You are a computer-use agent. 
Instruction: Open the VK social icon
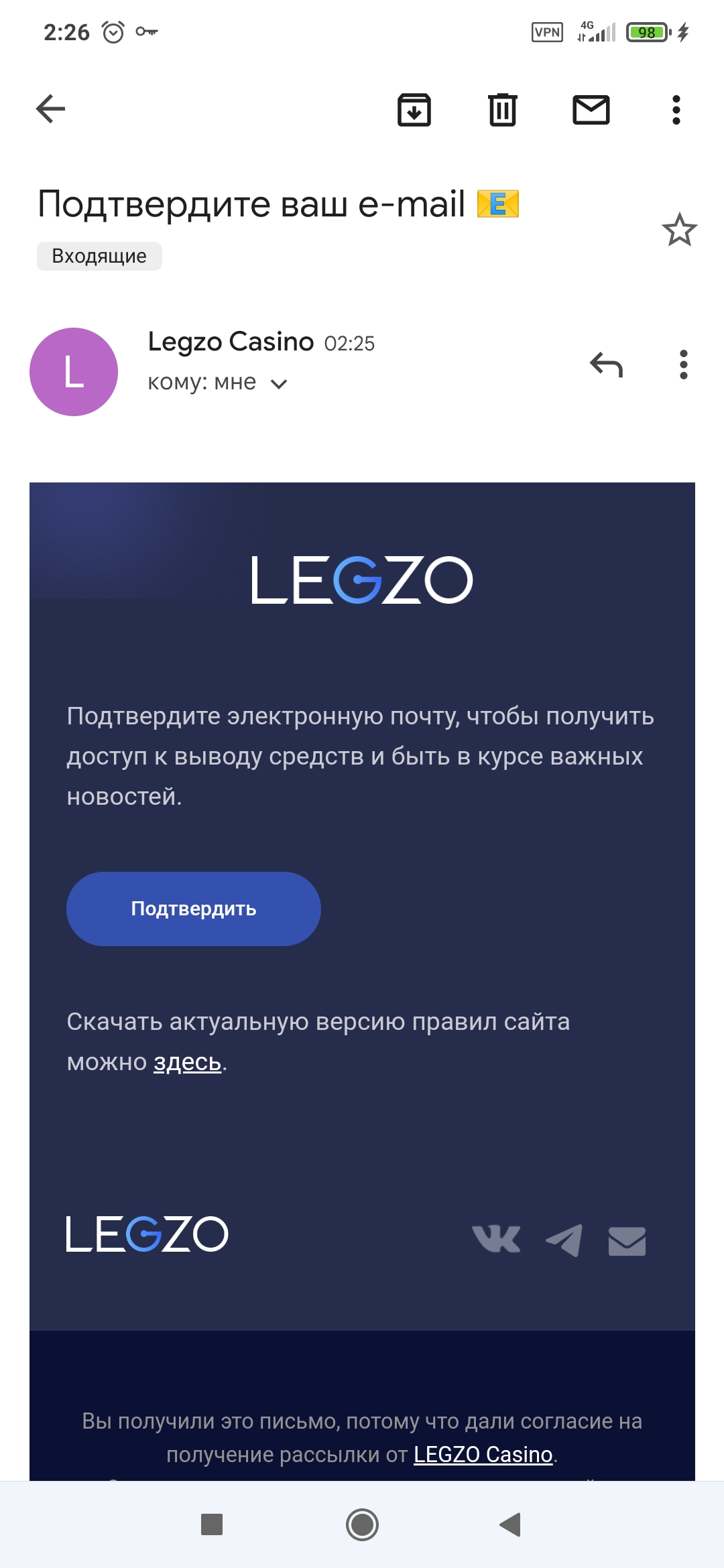coord(496,1239)
